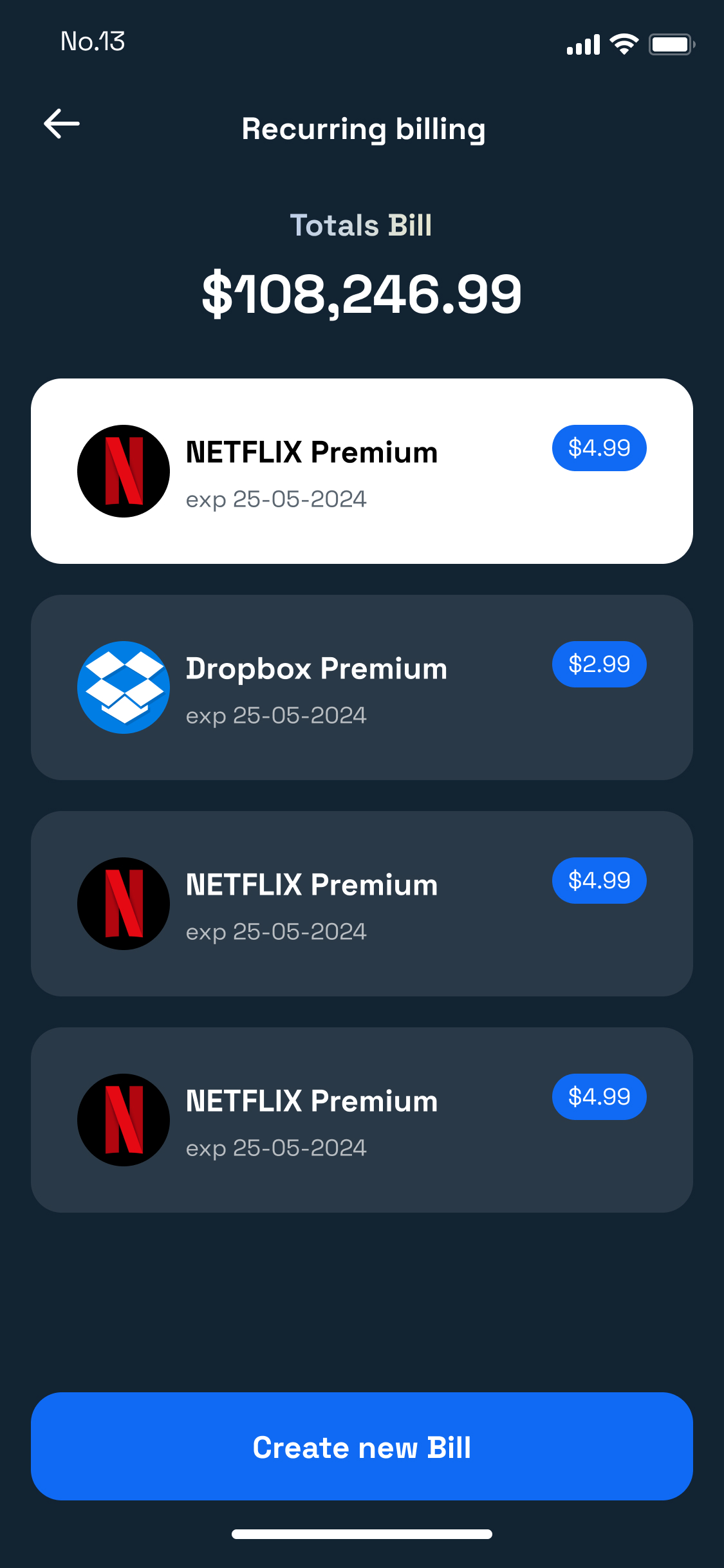Open the white highlighted NETFLIX Premium card
Viewport: 724px width, 1568px height.
pyautogui.click(x=362, y=471)
